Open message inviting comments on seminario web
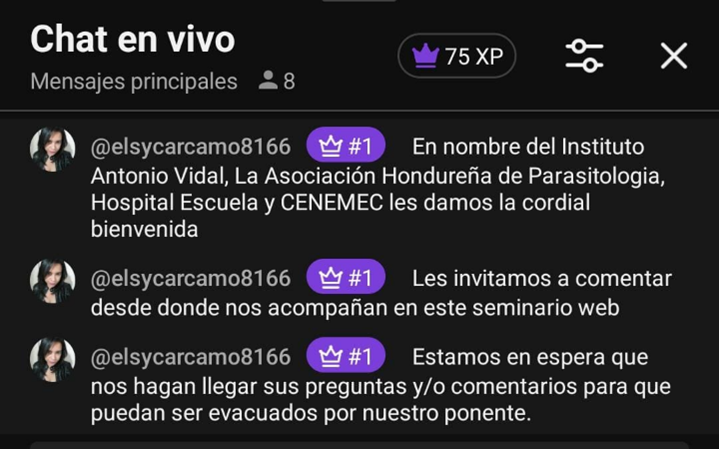Viewport: 719px width, 449px height. point(380,293)
